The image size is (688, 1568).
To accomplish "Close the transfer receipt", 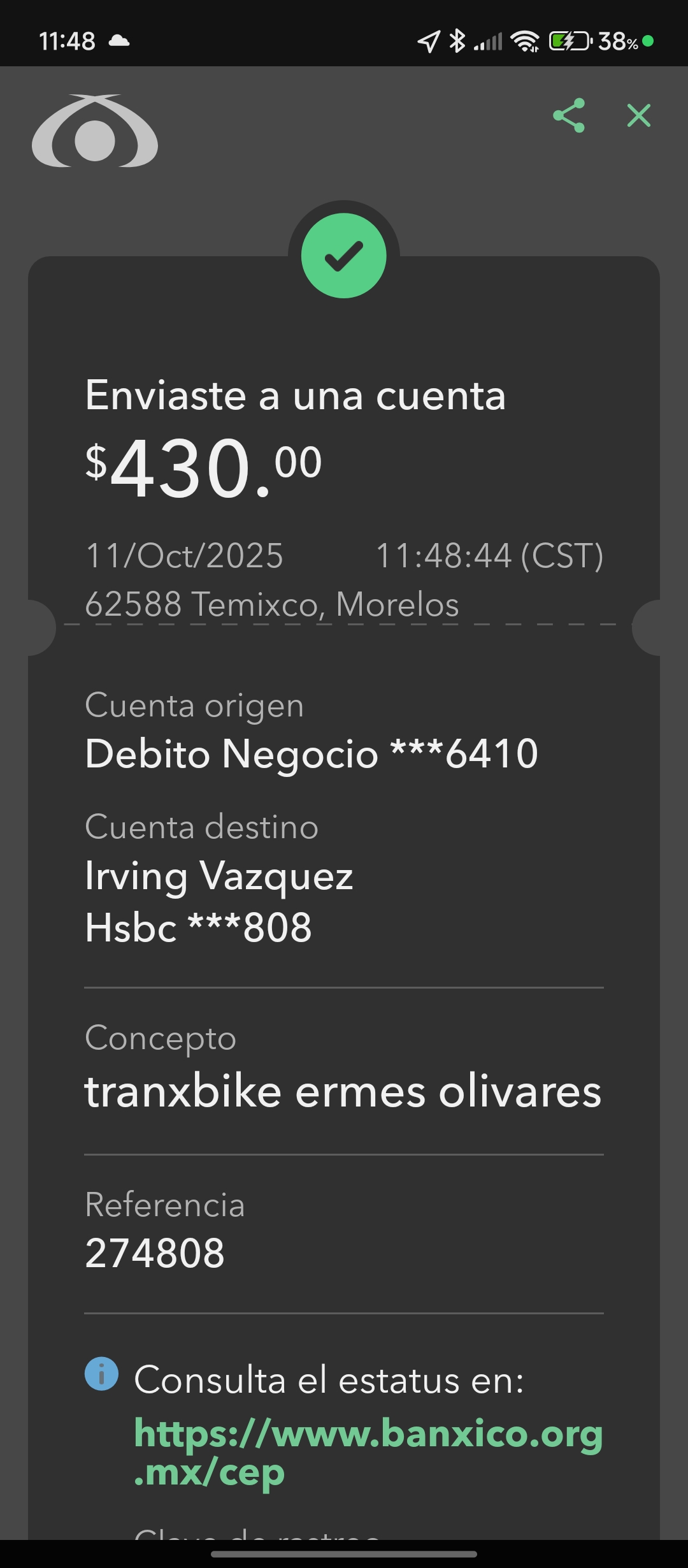I will click(x=638, y=116).
